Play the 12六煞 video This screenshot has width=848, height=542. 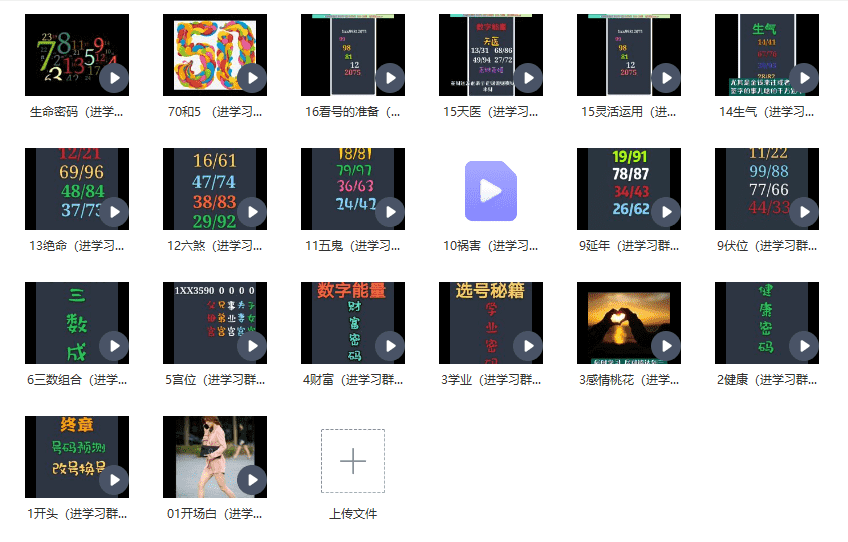pyautogui.click(x=252, y=211)
